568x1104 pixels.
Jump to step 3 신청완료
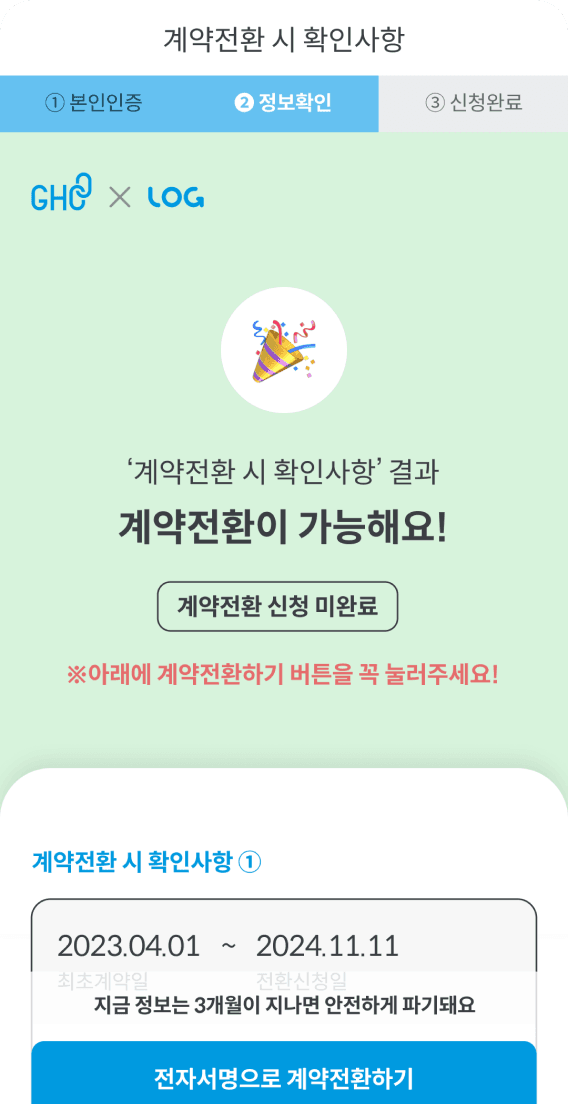473,104
